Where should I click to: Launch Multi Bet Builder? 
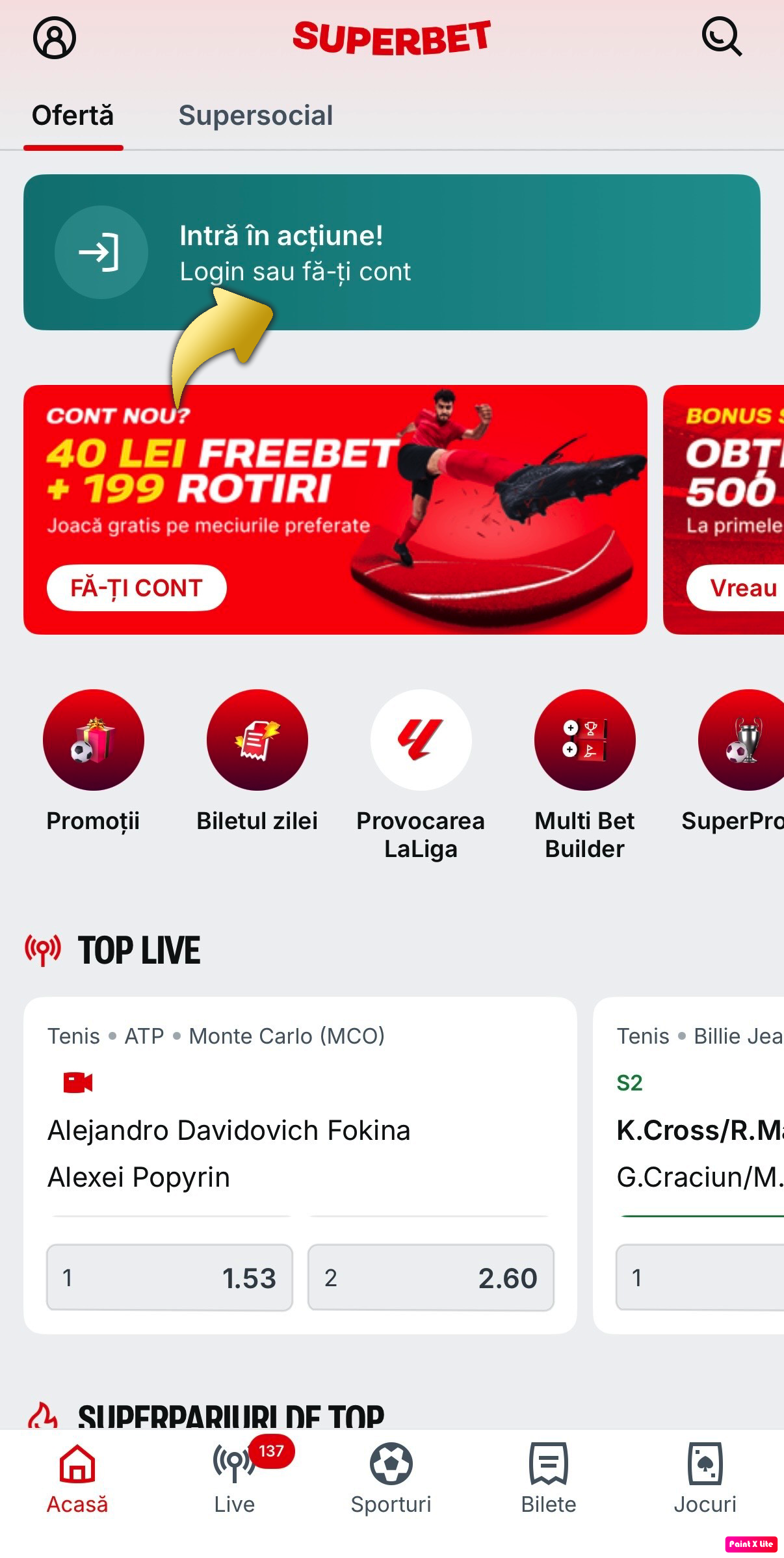tap(584, 741)
